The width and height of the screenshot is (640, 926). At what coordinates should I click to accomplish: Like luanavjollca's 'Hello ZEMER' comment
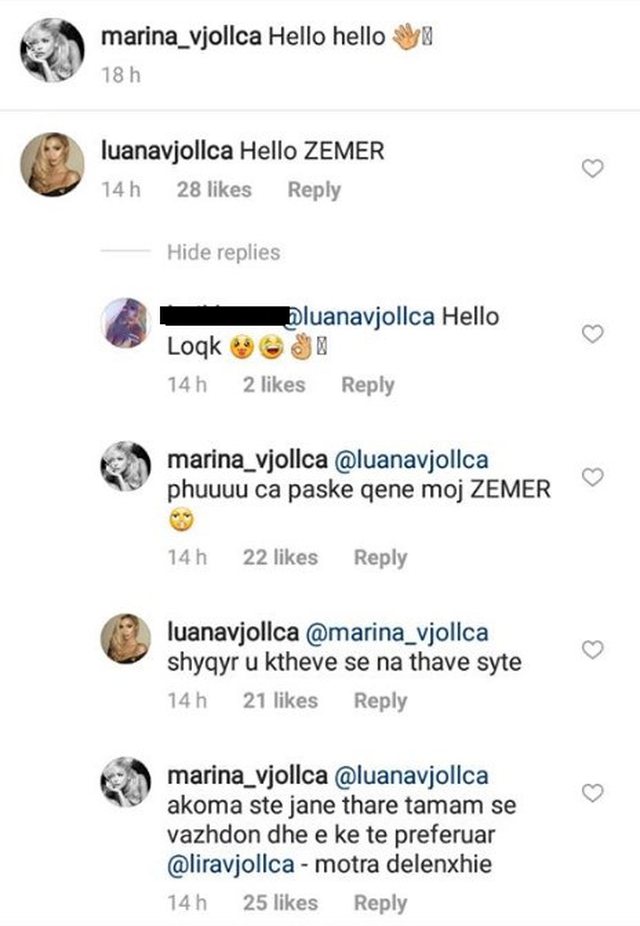[592, 169]
